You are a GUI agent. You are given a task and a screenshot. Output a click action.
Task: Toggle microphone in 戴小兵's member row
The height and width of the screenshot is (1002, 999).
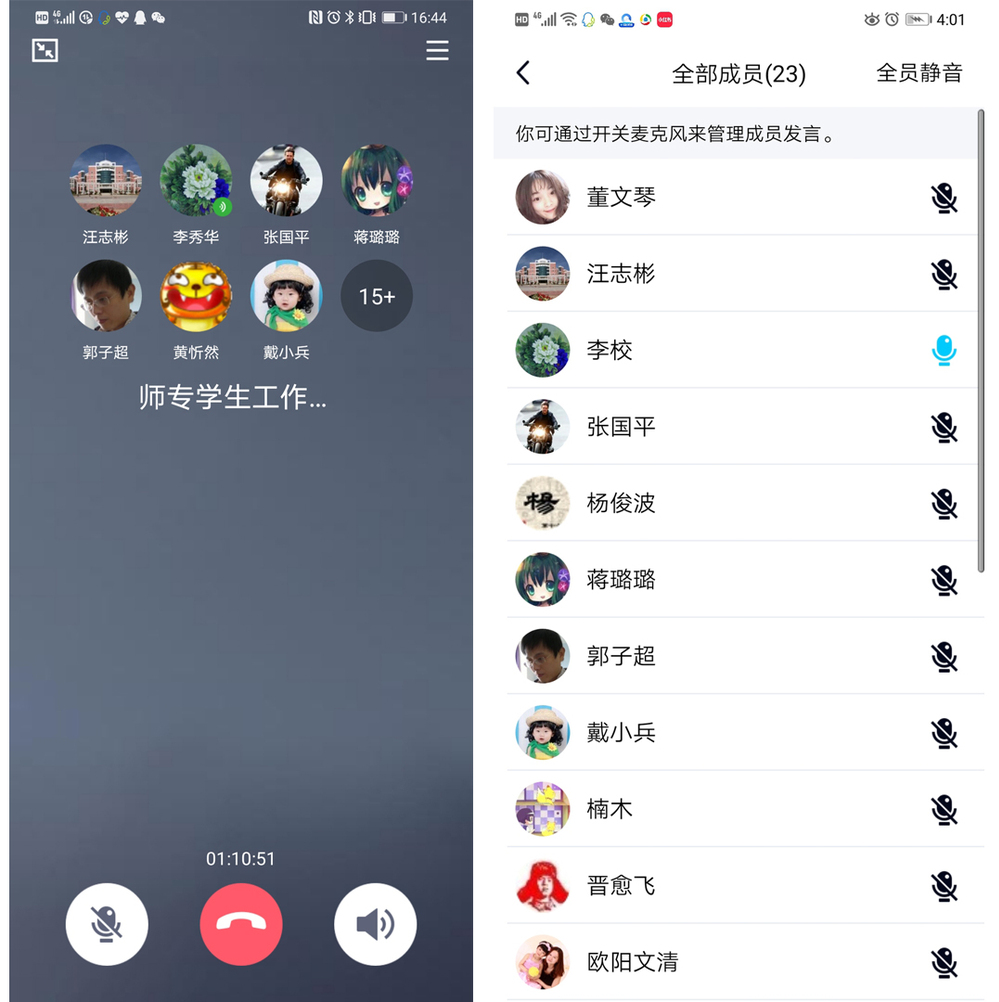point(944,733)
